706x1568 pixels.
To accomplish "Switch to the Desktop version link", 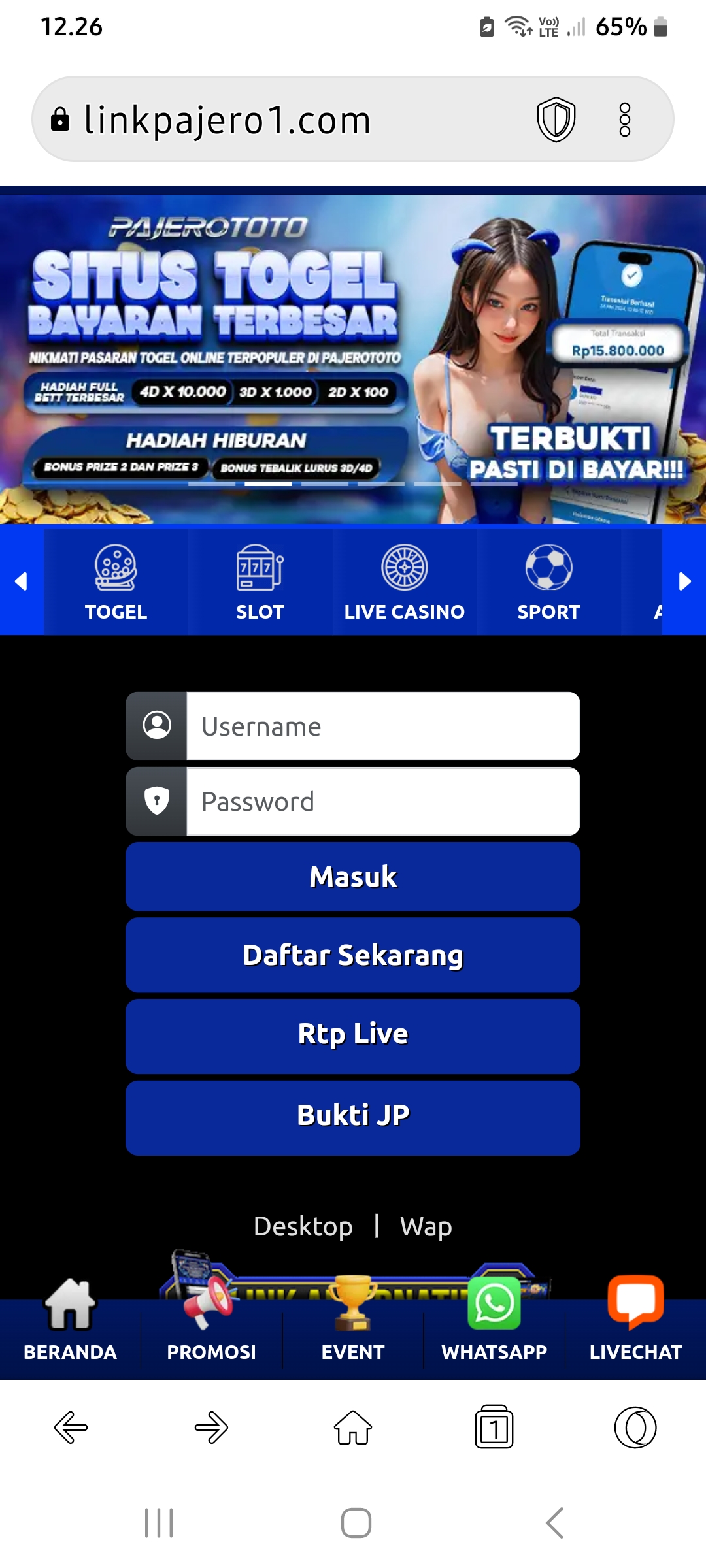I will [x=303, y=1226].
